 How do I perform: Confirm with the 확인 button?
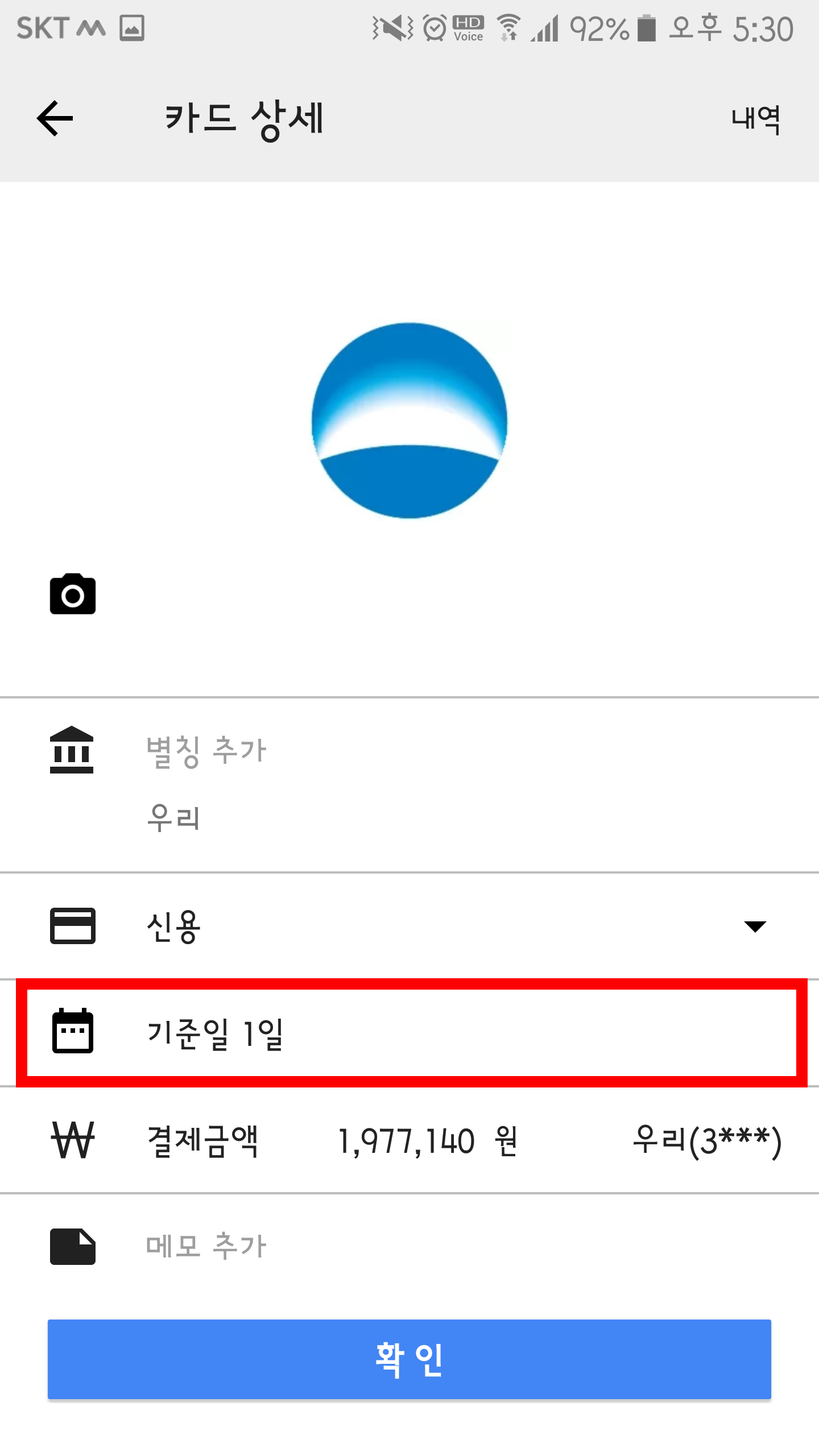[x=409, y=1359]
